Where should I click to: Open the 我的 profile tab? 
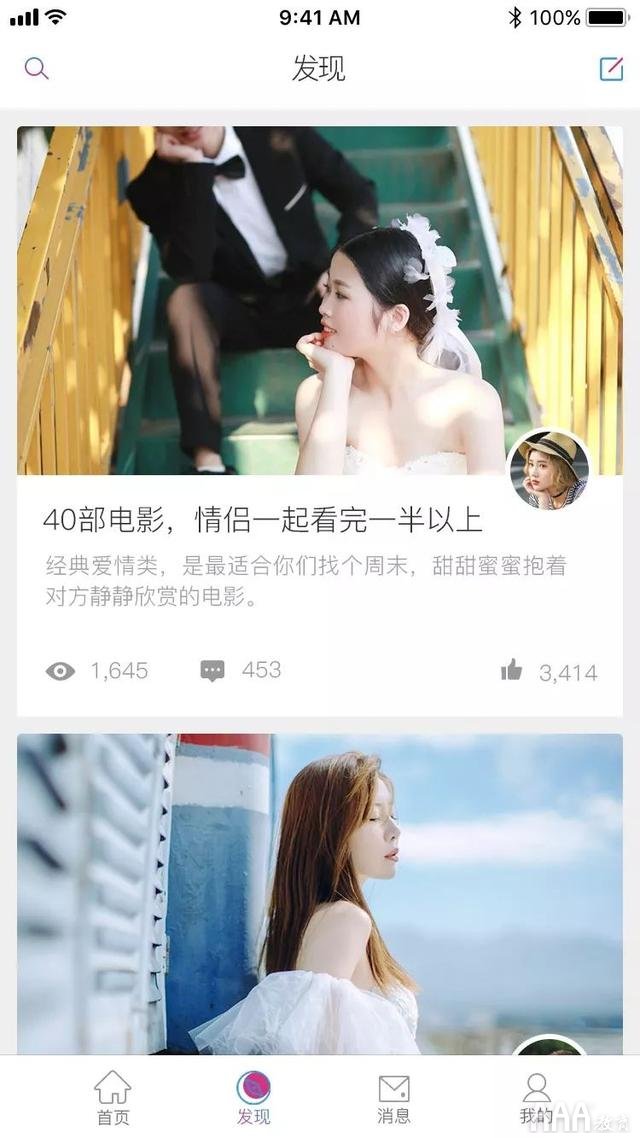(537, 1097)
